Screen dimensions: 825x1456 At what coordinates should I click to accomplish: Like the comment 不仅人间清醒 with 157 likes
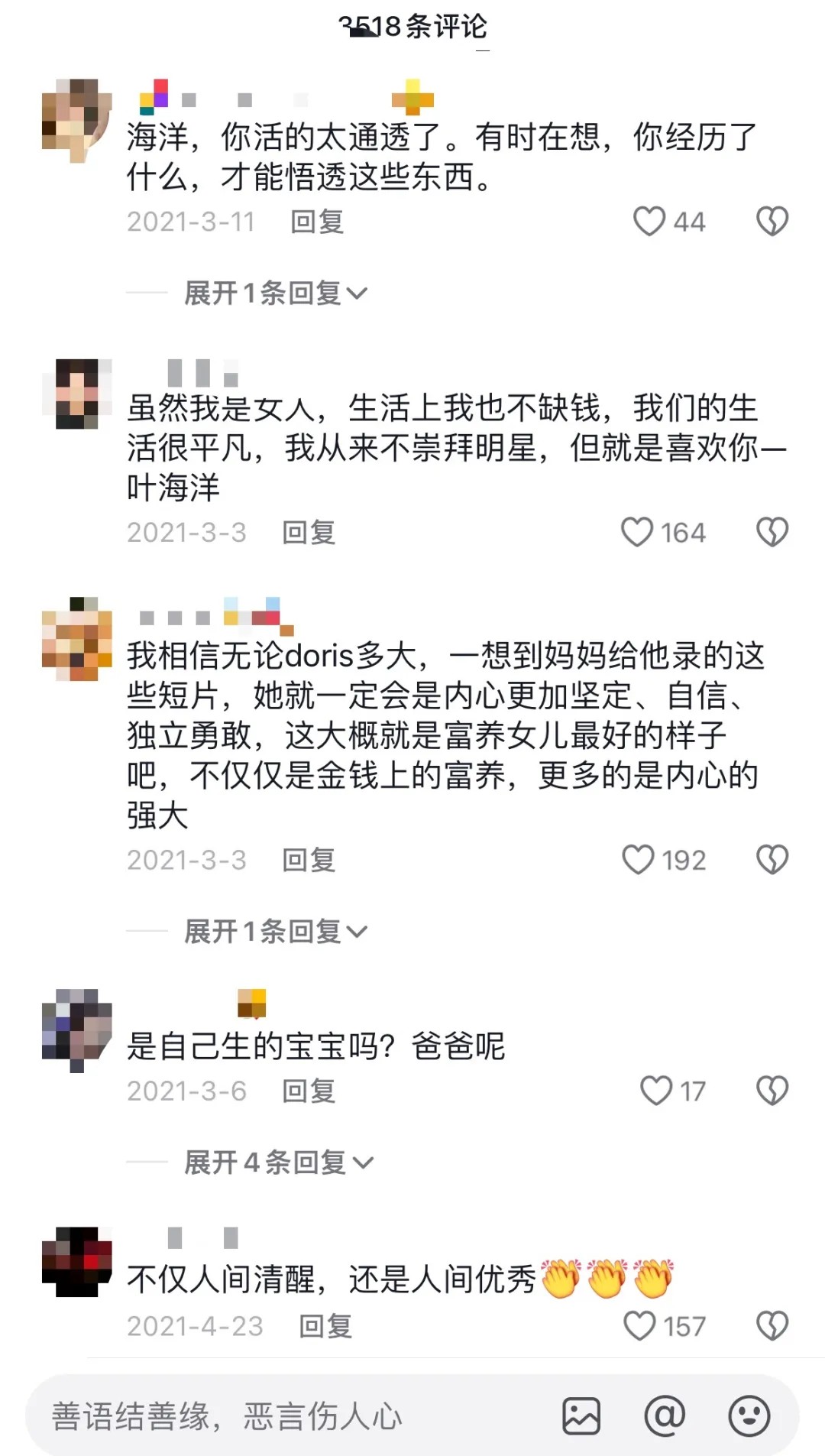point(639,1326)
